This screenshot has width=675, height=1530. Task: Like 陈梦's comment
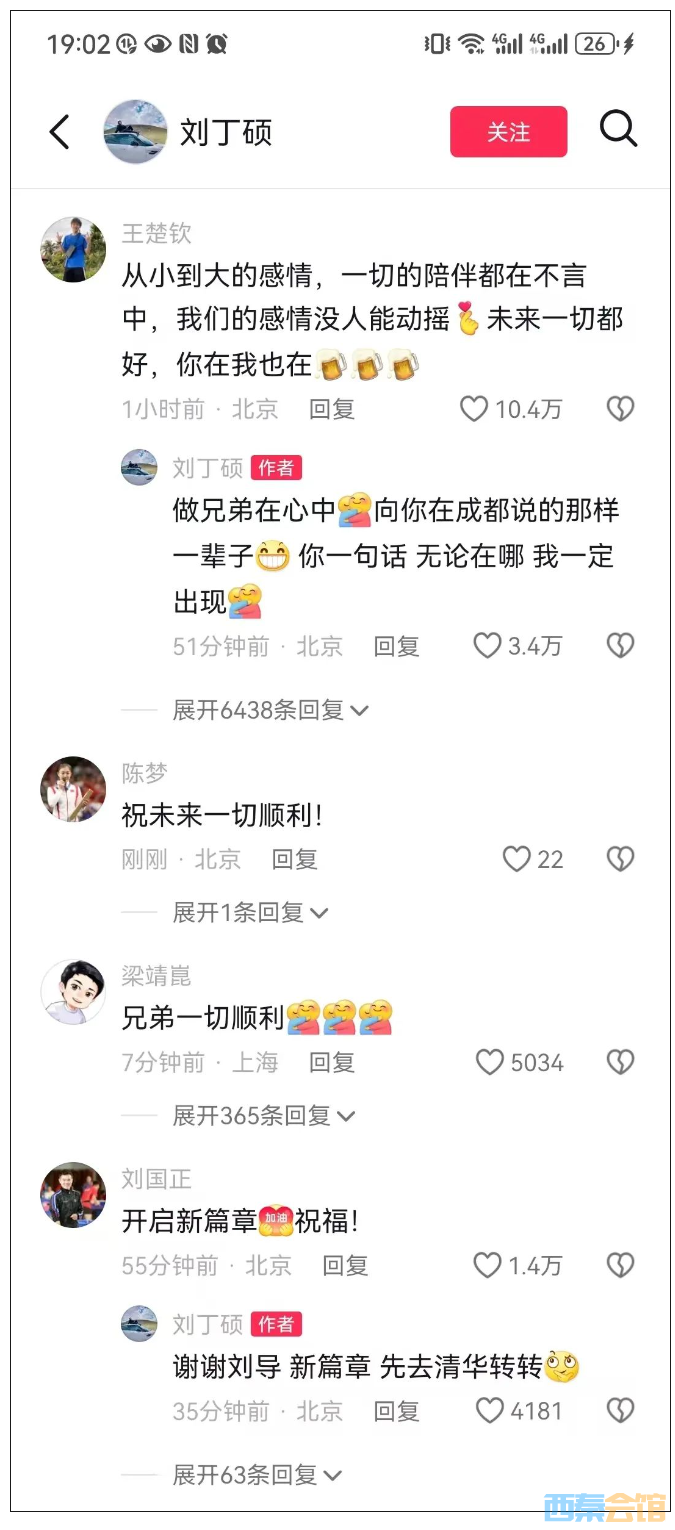516,859
